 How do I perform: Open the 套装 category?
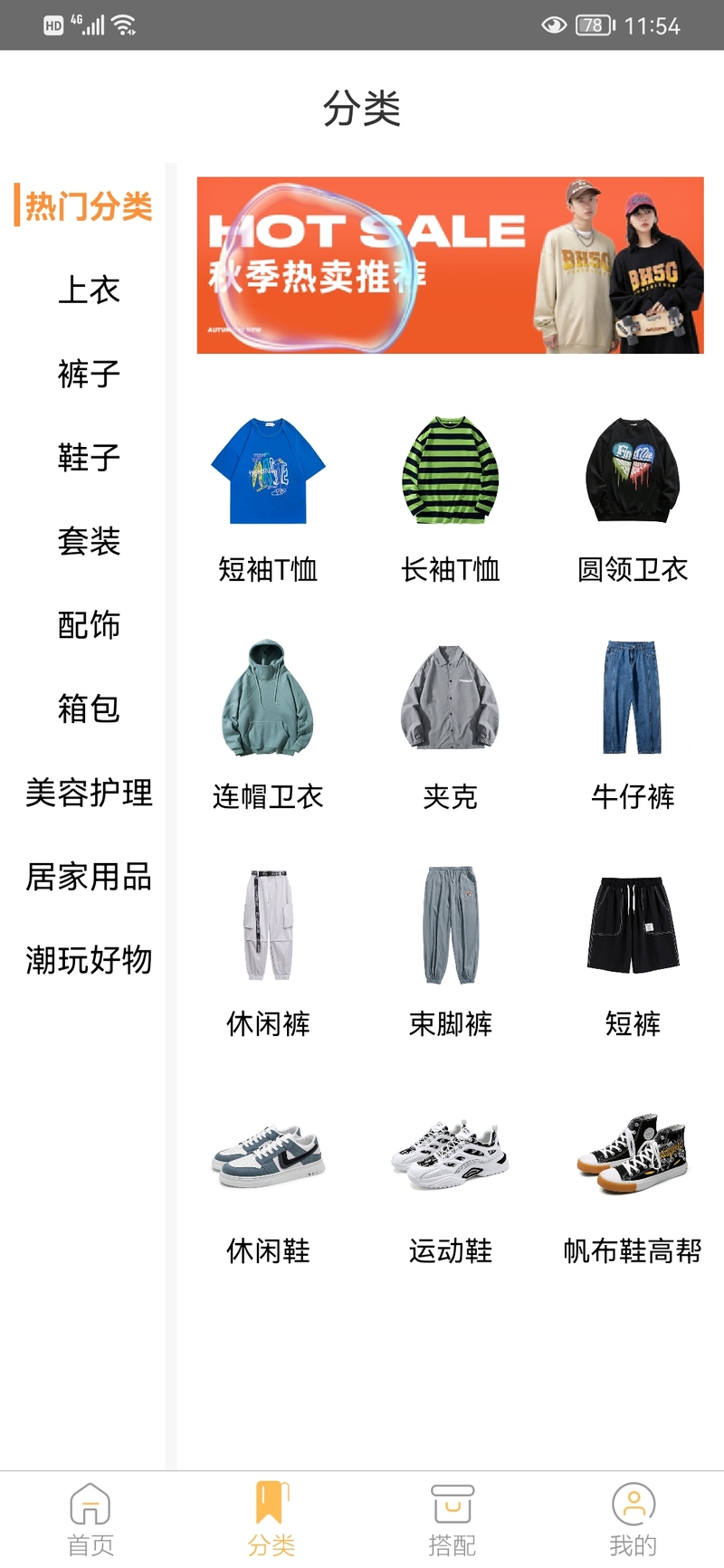coord(89,542)
